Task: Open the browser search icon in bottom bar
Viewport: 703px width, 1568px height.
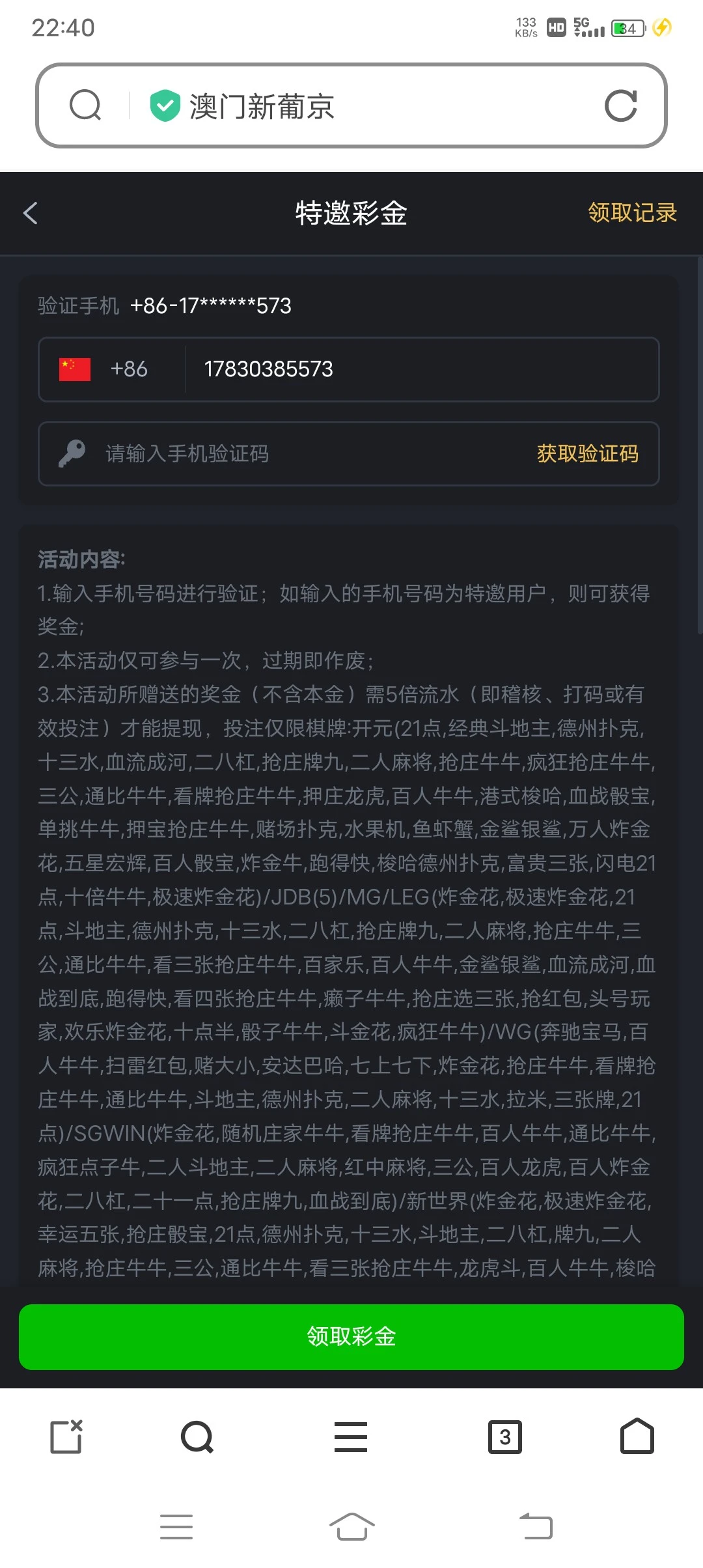Action: [x=197, y=1436]
